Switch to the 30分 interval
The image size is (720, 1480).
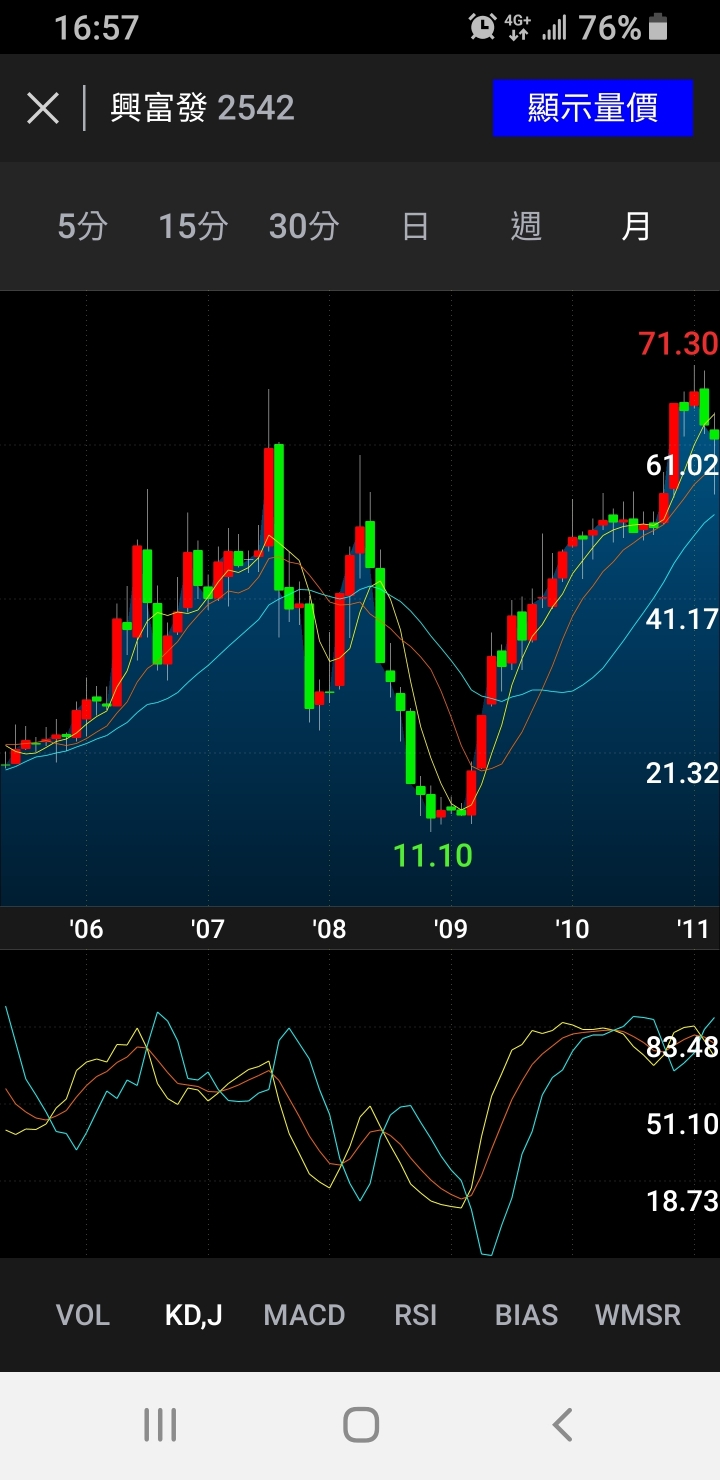[304, 227]
